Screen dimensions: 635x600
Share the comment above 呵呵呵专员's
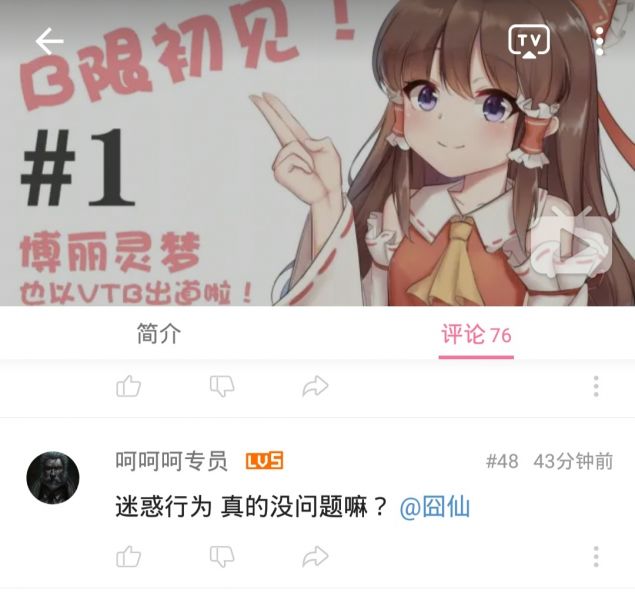(315, 386)
